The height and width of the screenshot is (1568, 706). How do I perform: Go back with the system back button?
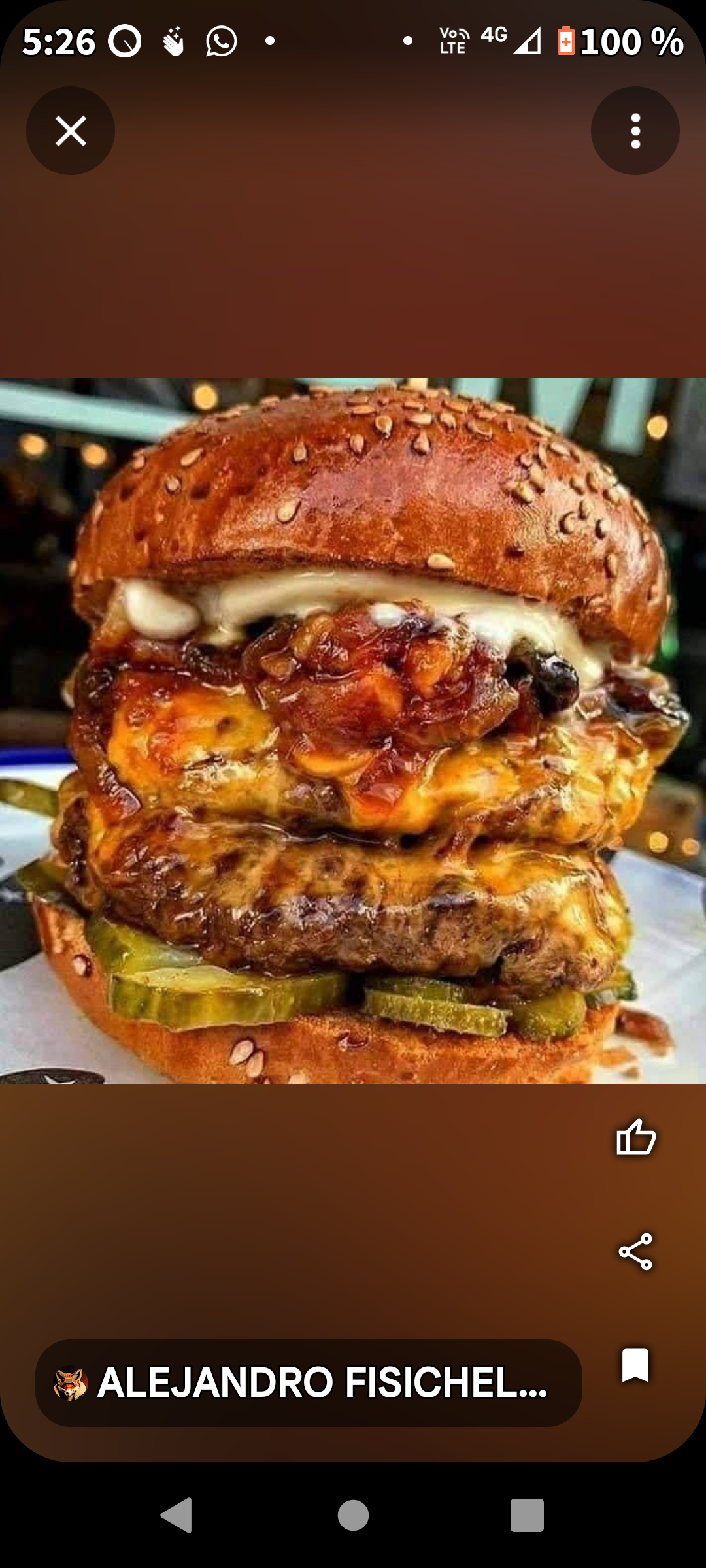pos(176,1515)
